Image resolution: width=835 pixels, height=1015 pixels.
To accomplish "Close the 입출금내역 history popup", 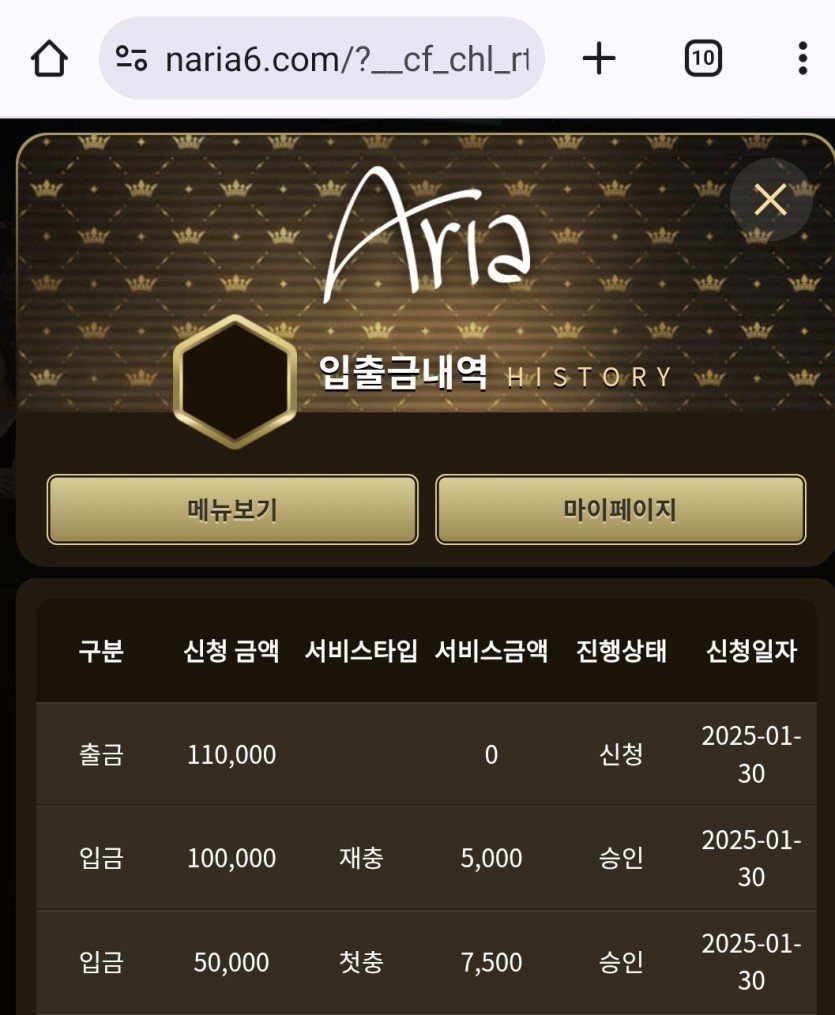I will pyautogui.click(x=770, y=201).
